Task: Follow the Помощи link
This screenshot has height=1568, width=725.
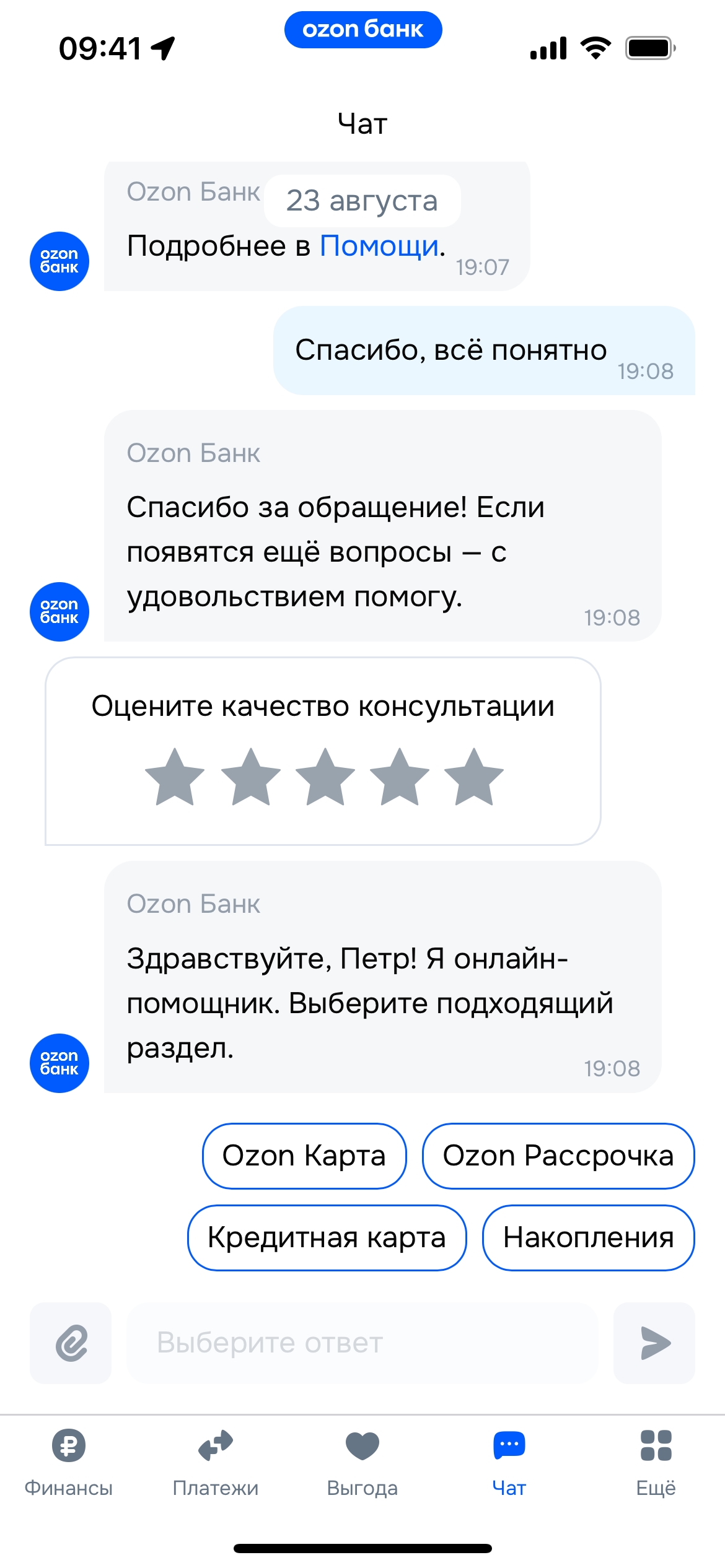Action: coord(379,246)
